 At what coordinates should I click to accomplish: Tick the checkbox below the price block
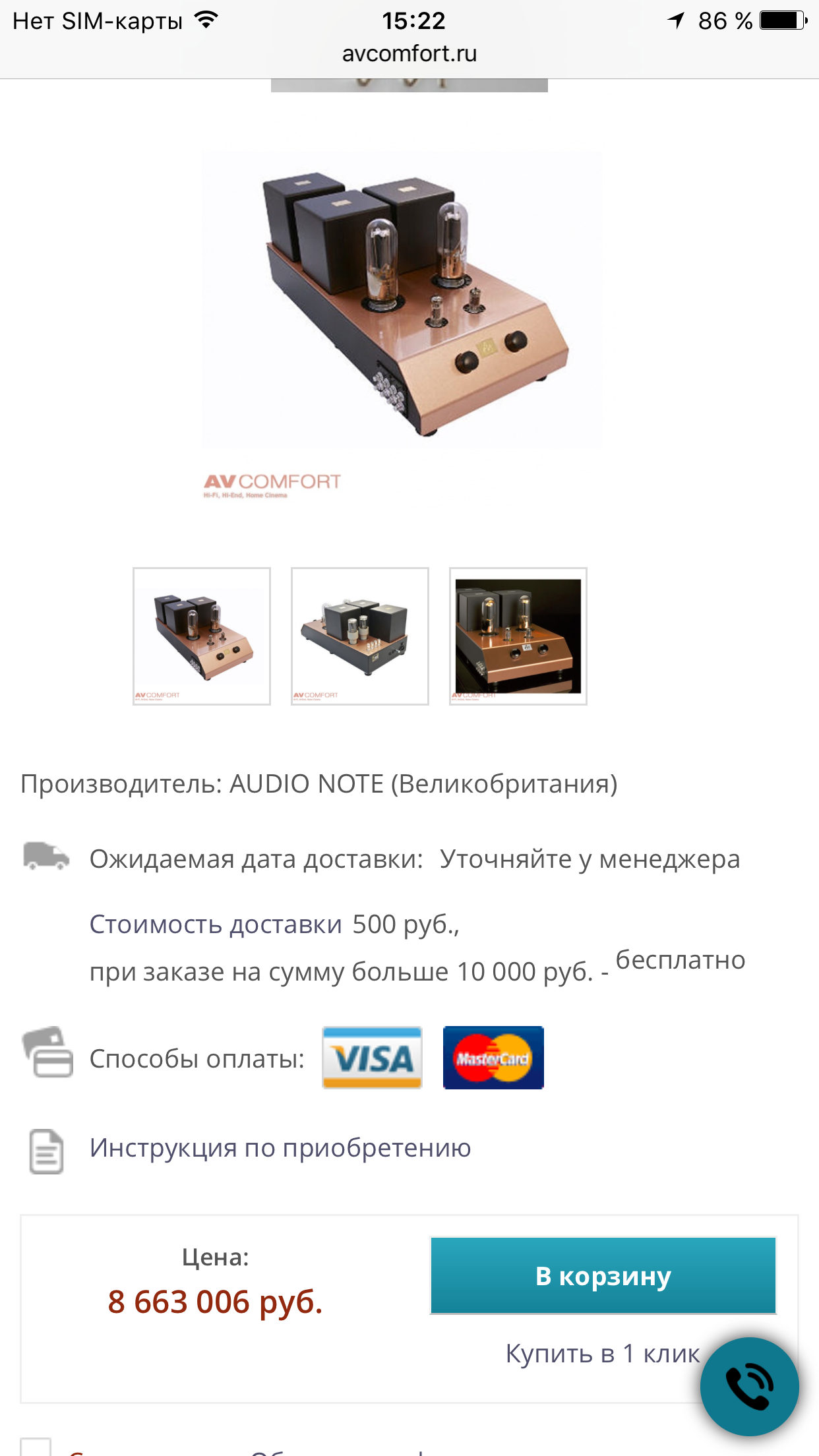click(36, 1447)
